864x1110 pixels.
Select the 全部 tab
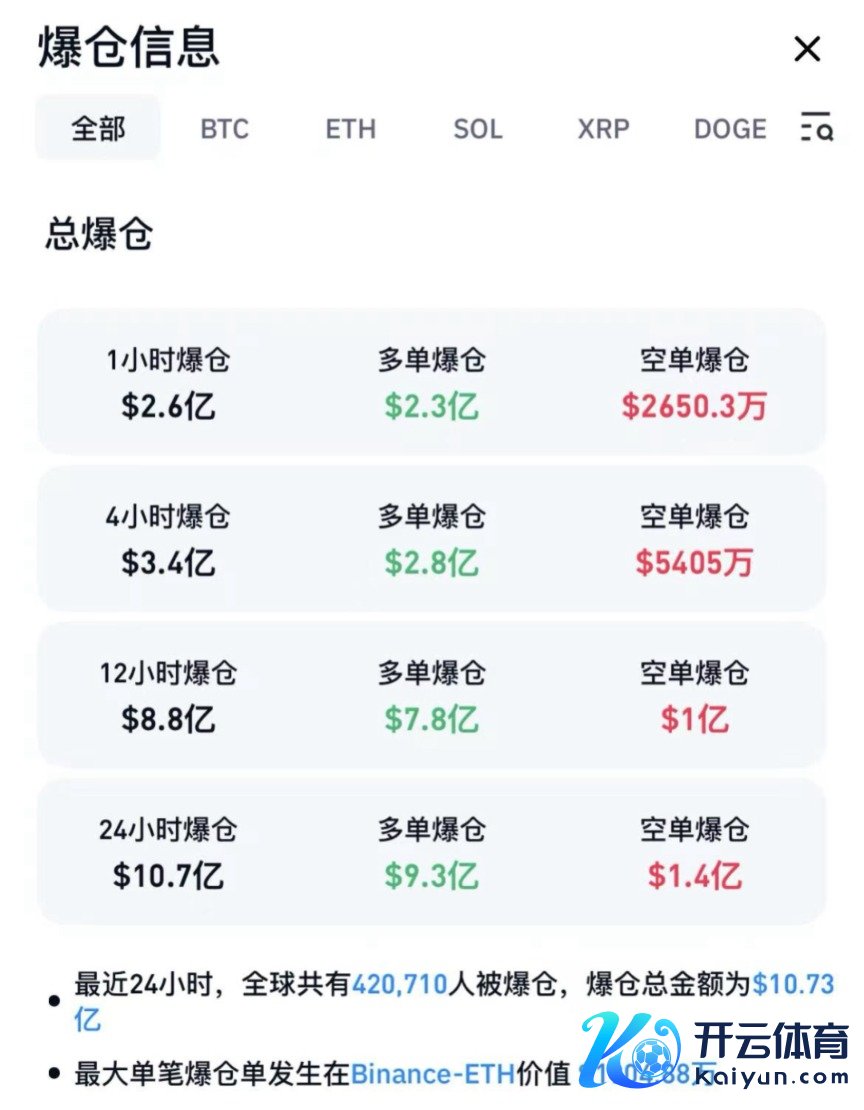(98, 129)
